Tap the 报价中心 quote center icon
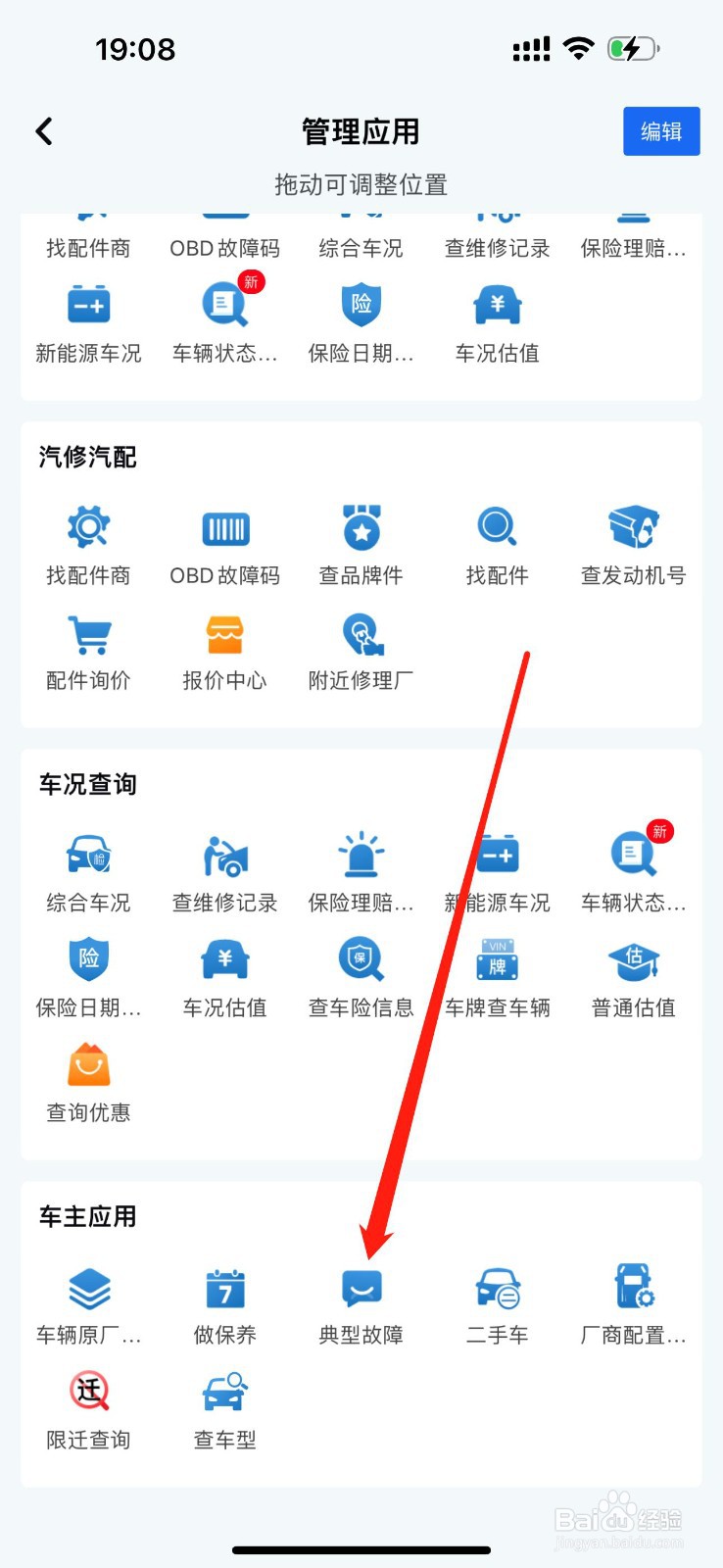 pos(223,636)
